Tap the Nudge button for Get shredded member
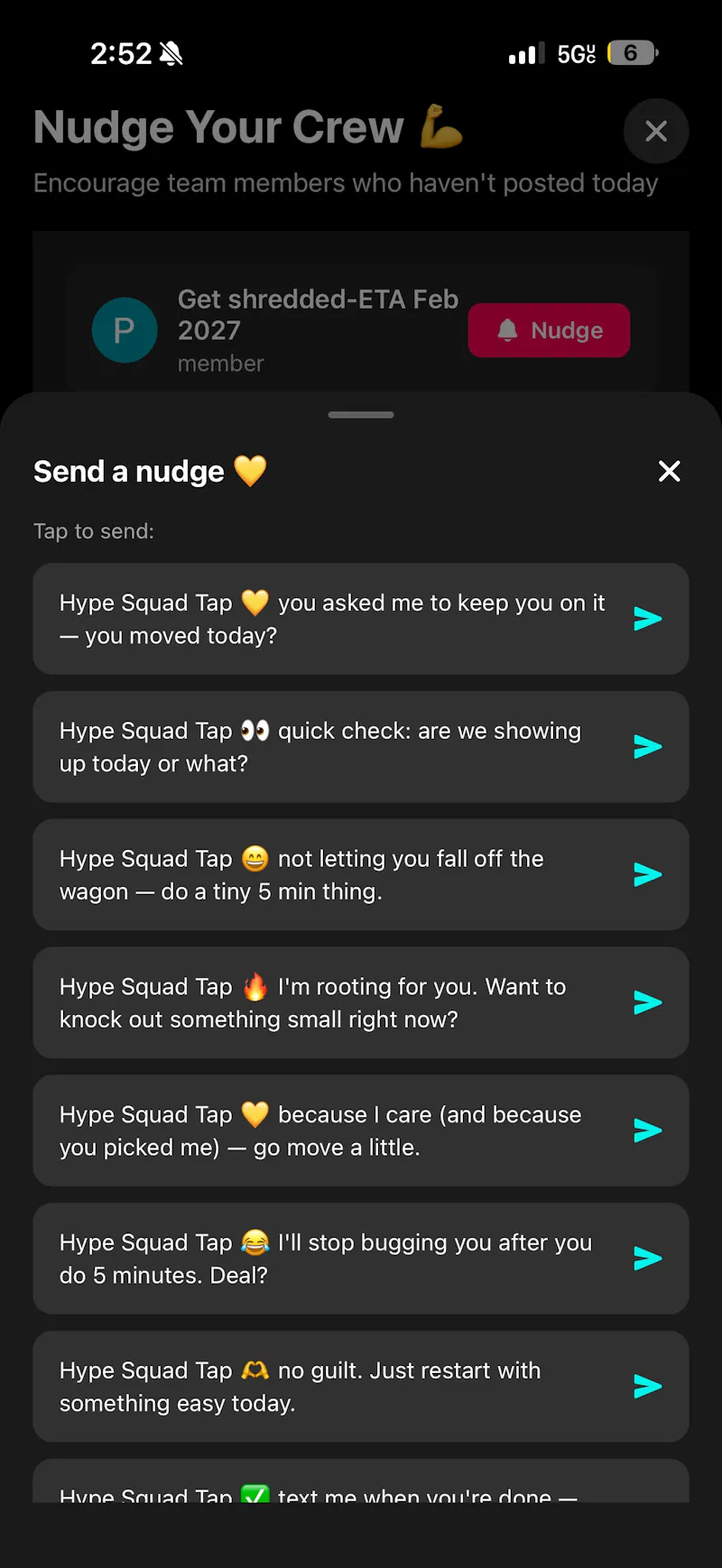Viewport: 722px width, 1568px height. tap(549, 330)
